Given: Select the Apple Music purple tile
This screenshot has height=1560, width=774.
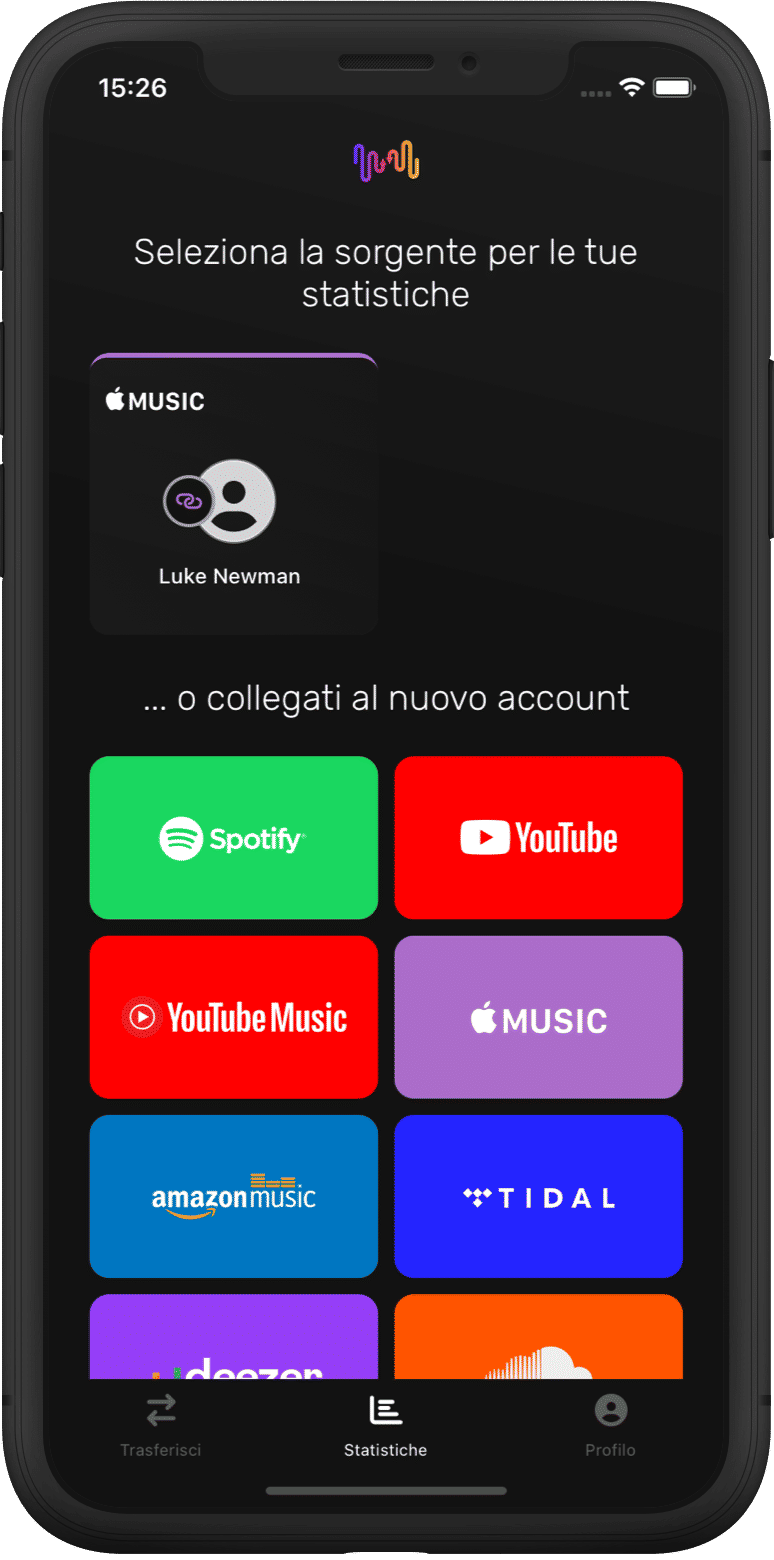Looking at the screenshot, I should click(x=538, y=1017).
